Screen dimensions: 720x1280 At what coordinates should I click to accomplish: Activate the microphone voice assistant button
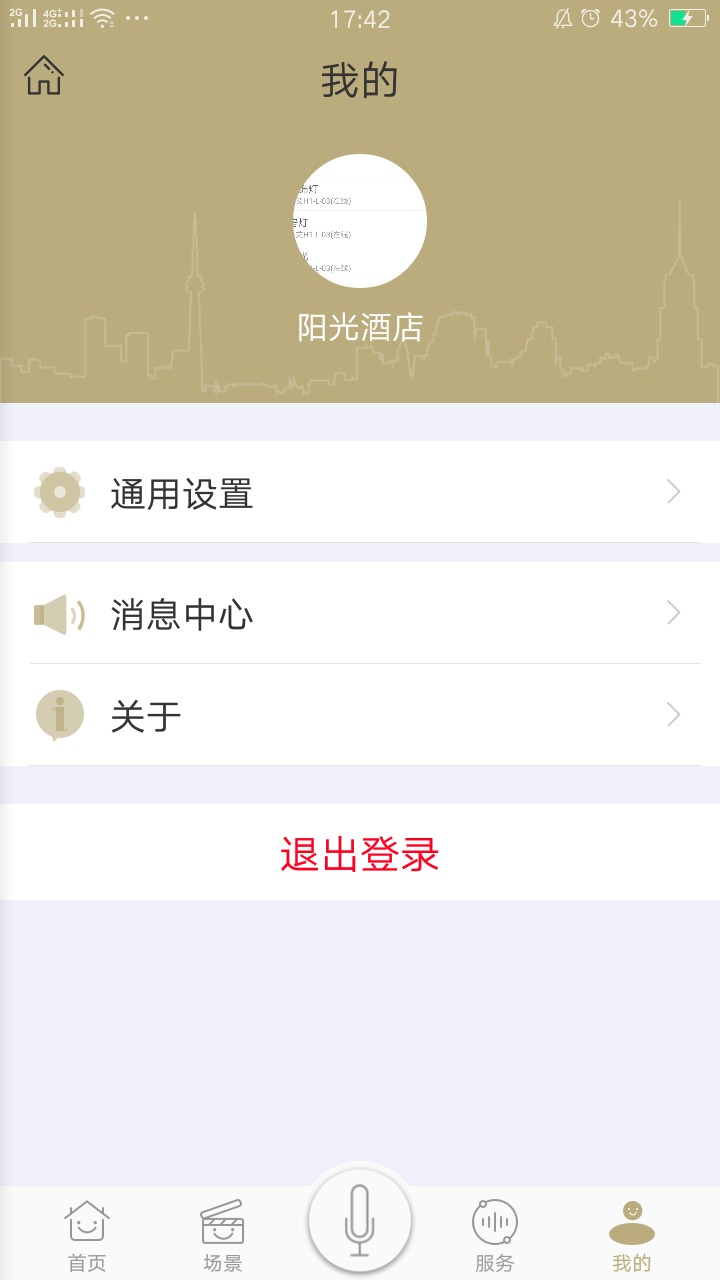click(360, 1220)
